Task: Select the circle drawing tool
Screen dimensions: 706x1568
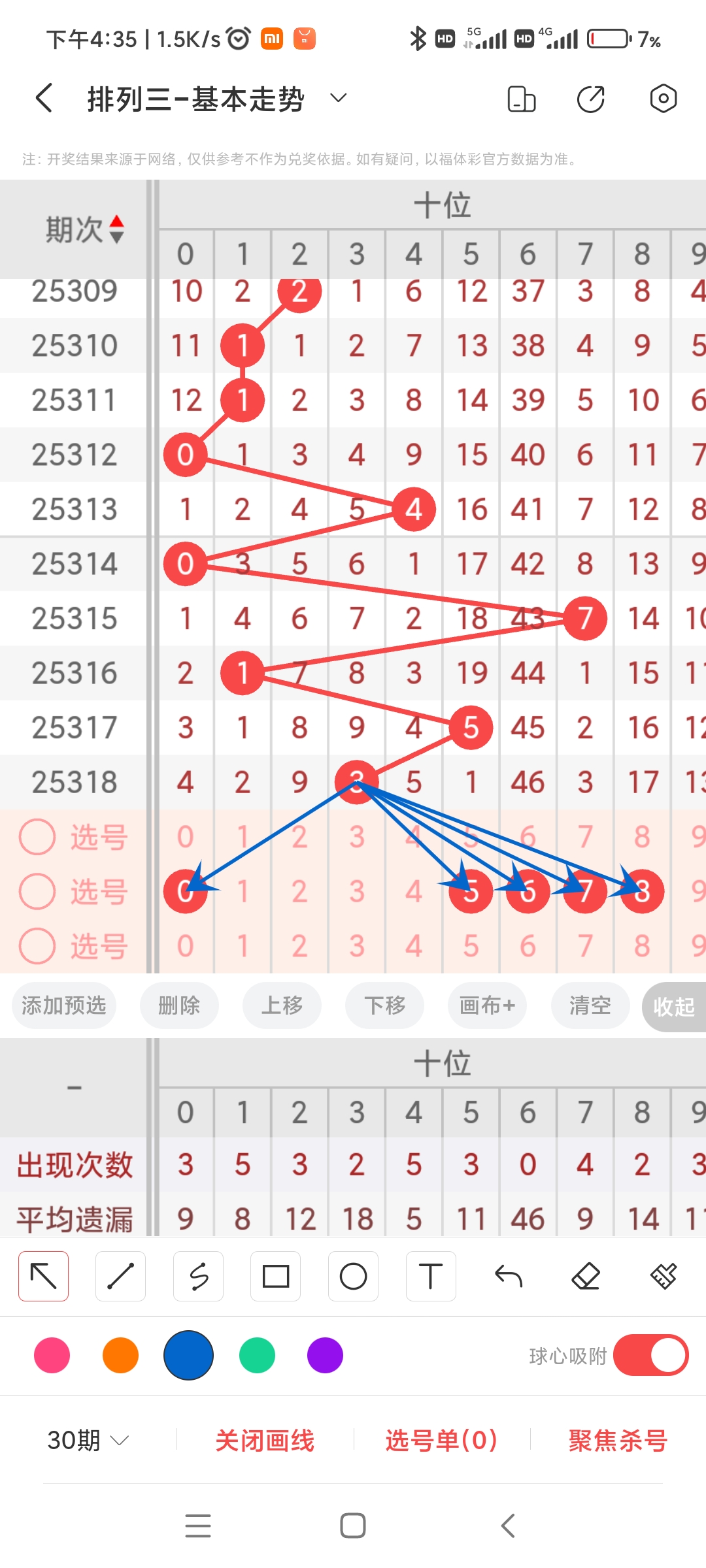Action: [x=353, y=1275]
